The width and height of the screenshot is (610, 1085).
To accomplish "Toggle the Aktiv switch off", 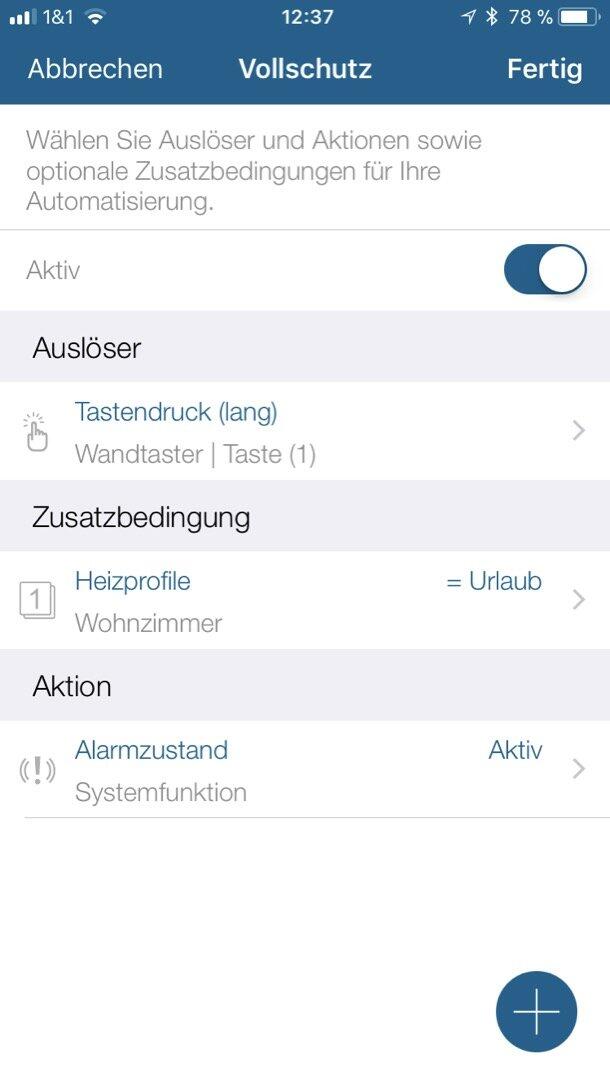I will point(545,270).
